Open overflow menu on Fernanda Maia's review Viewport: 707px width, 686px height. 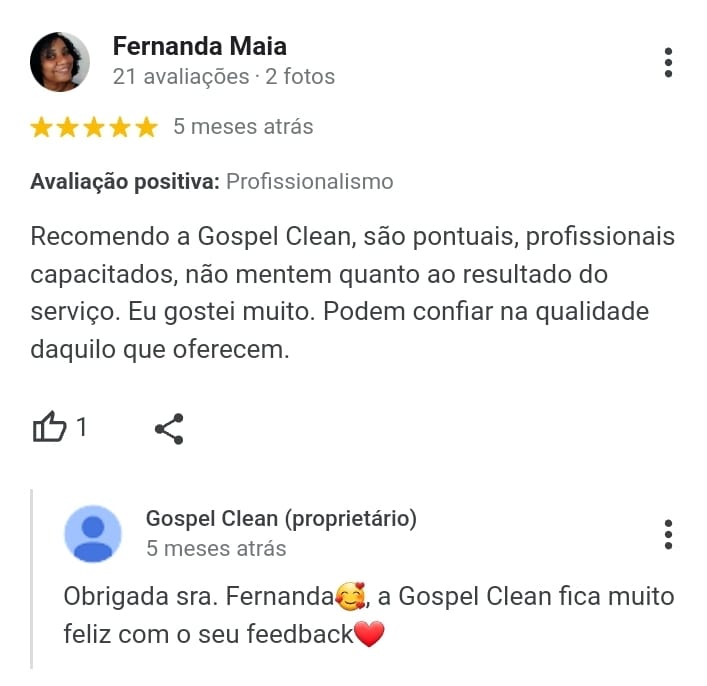click(668, 62)
